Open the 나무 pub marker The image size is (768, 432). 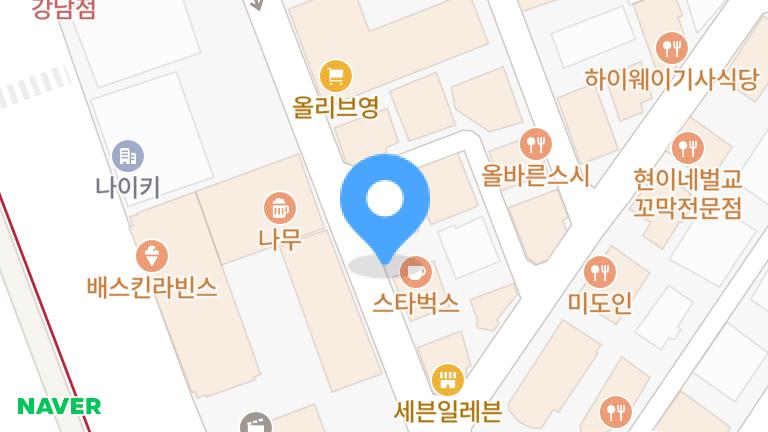(279, 209)
